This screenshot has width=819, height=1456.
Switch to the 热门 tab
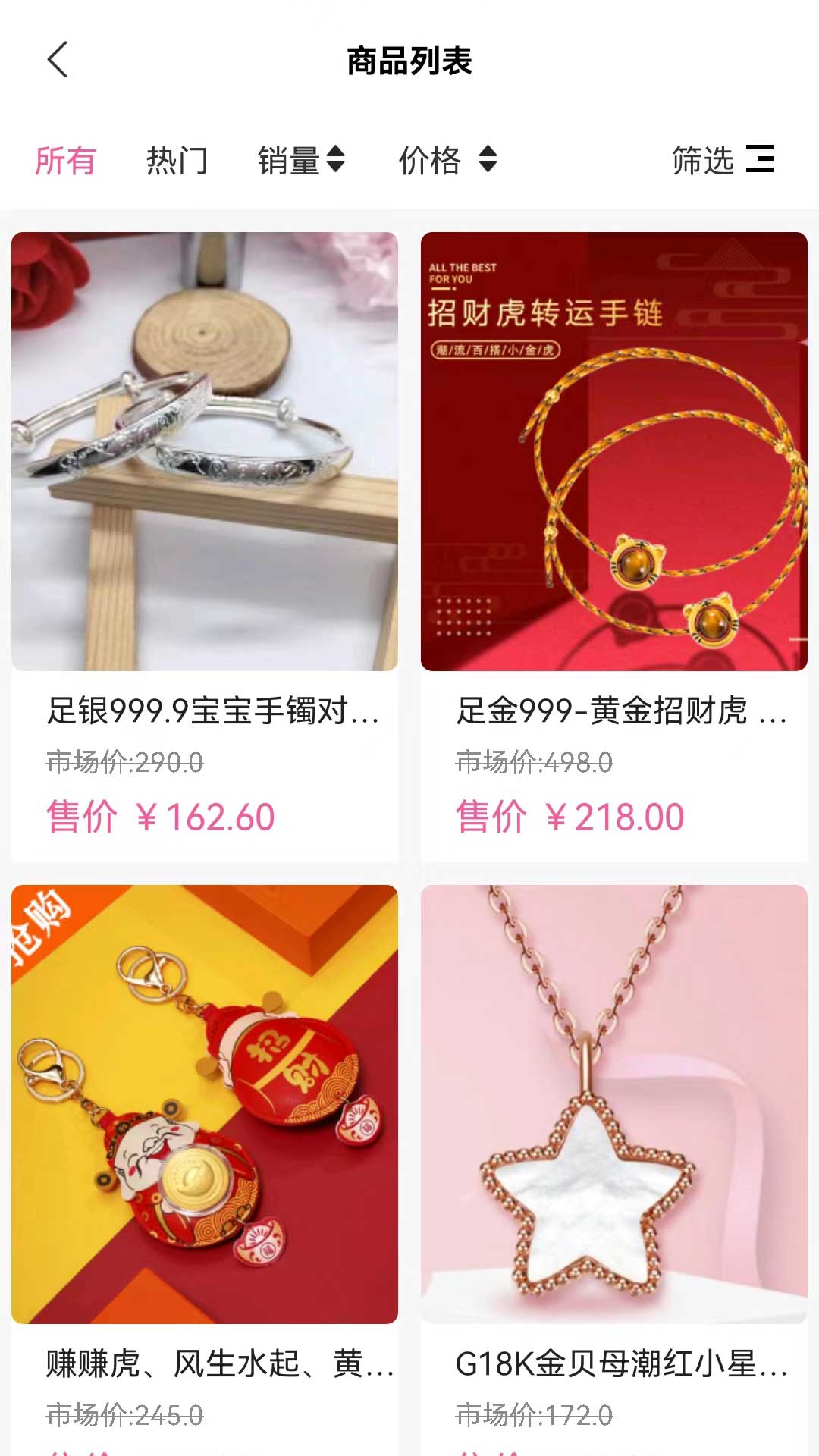pos(177,161)
